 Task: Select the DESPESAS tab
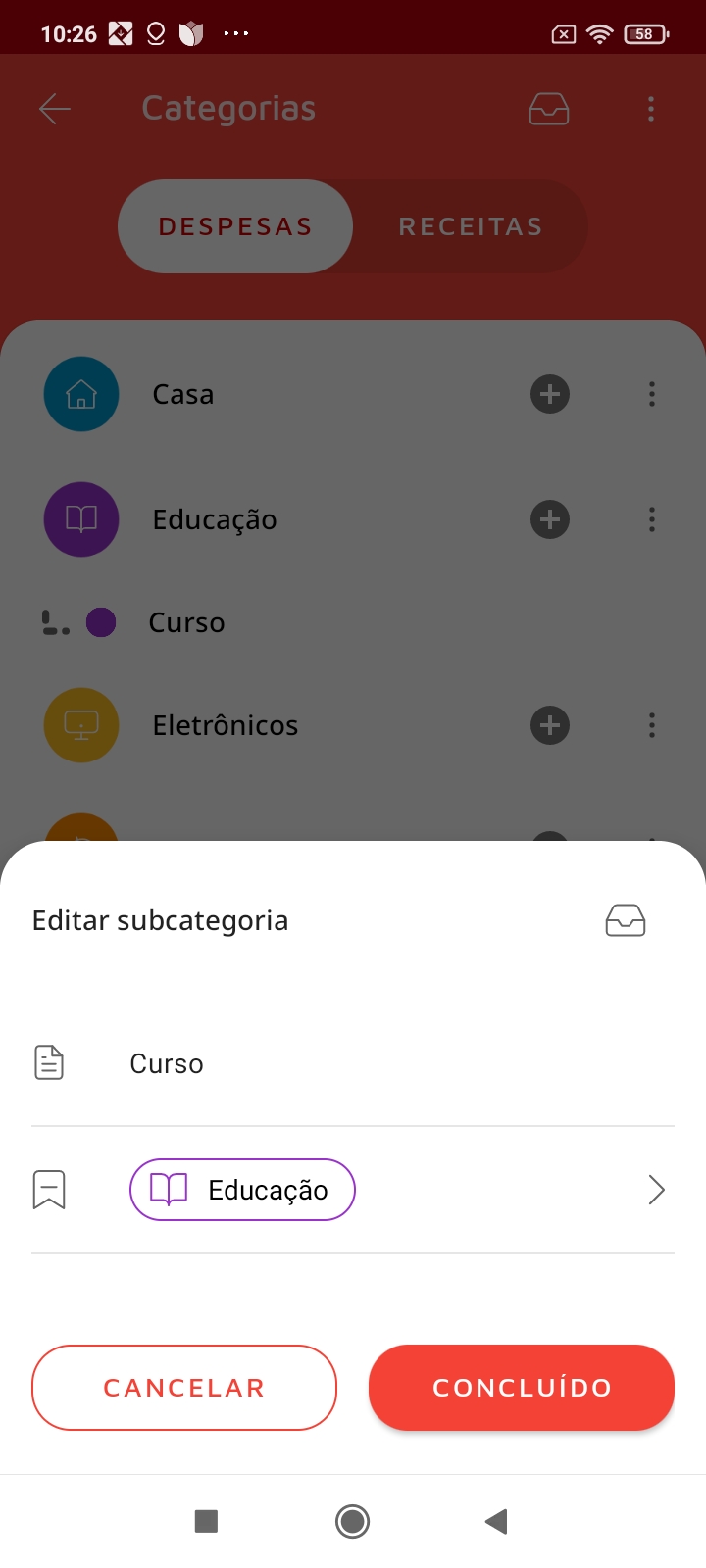click(234, 226)
